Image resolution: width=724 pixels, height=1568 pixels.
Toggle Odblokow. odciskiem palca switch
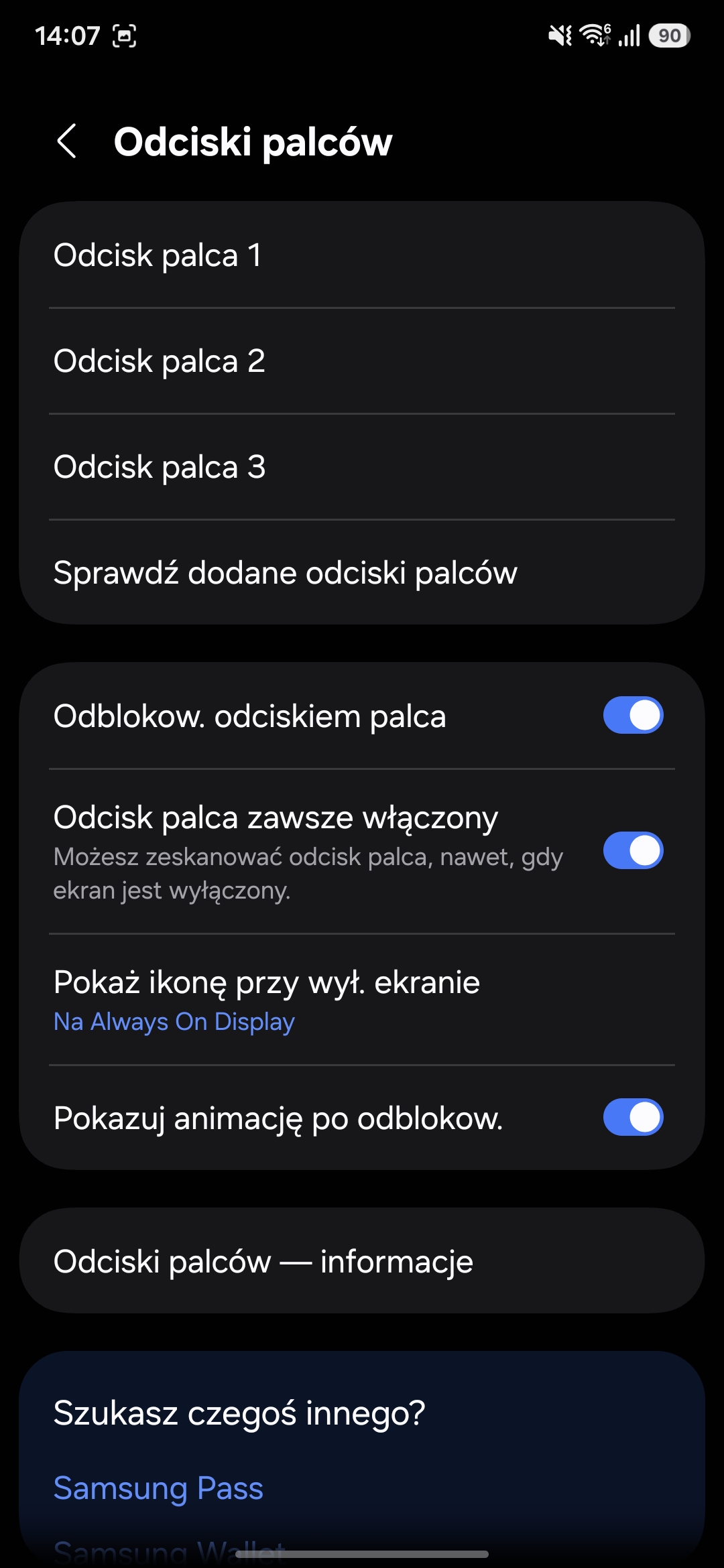(633, 716)
